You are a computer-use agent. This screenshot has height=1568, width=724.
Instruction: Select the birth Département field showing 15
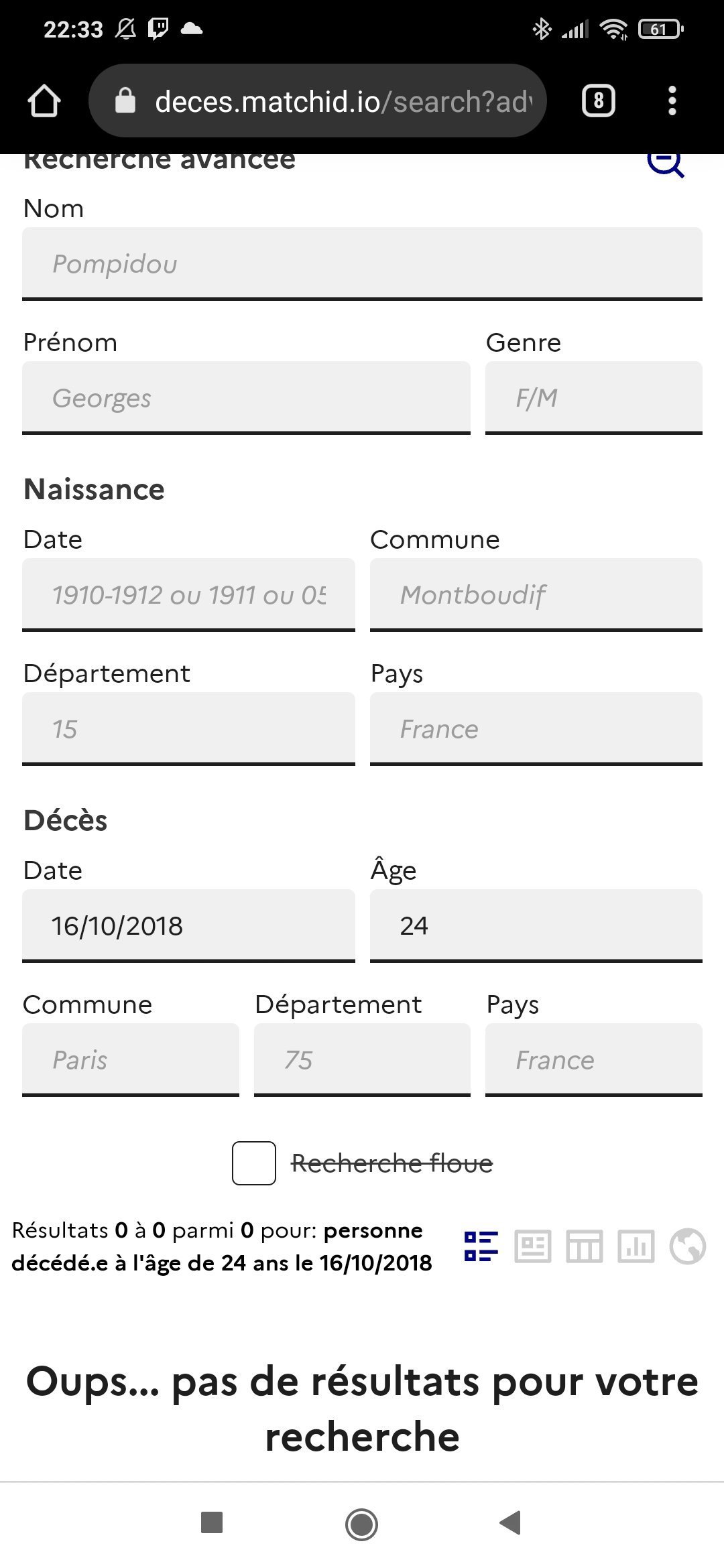[x=188, y=729]
